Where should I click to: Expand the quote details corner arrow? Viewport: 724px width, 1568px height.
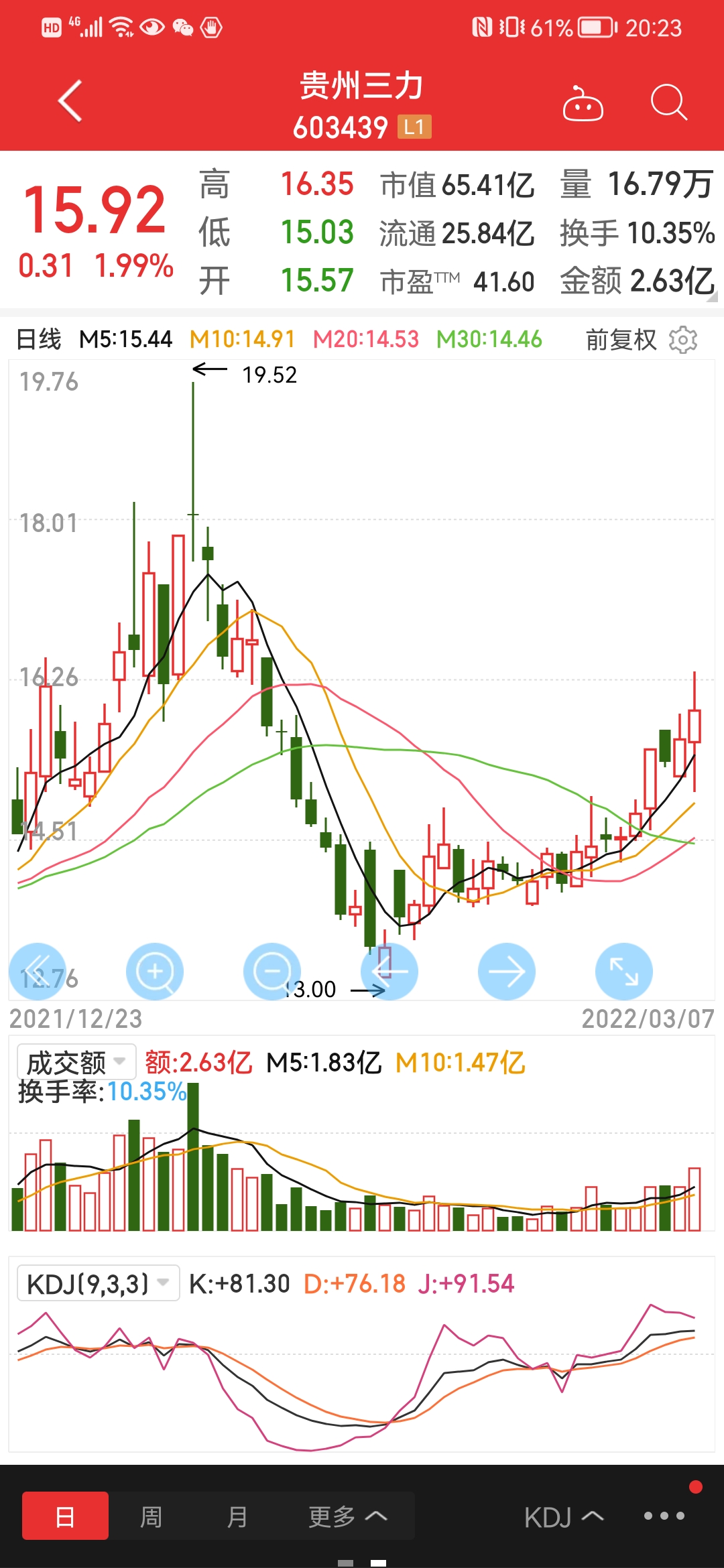click(x=712, y=297)
